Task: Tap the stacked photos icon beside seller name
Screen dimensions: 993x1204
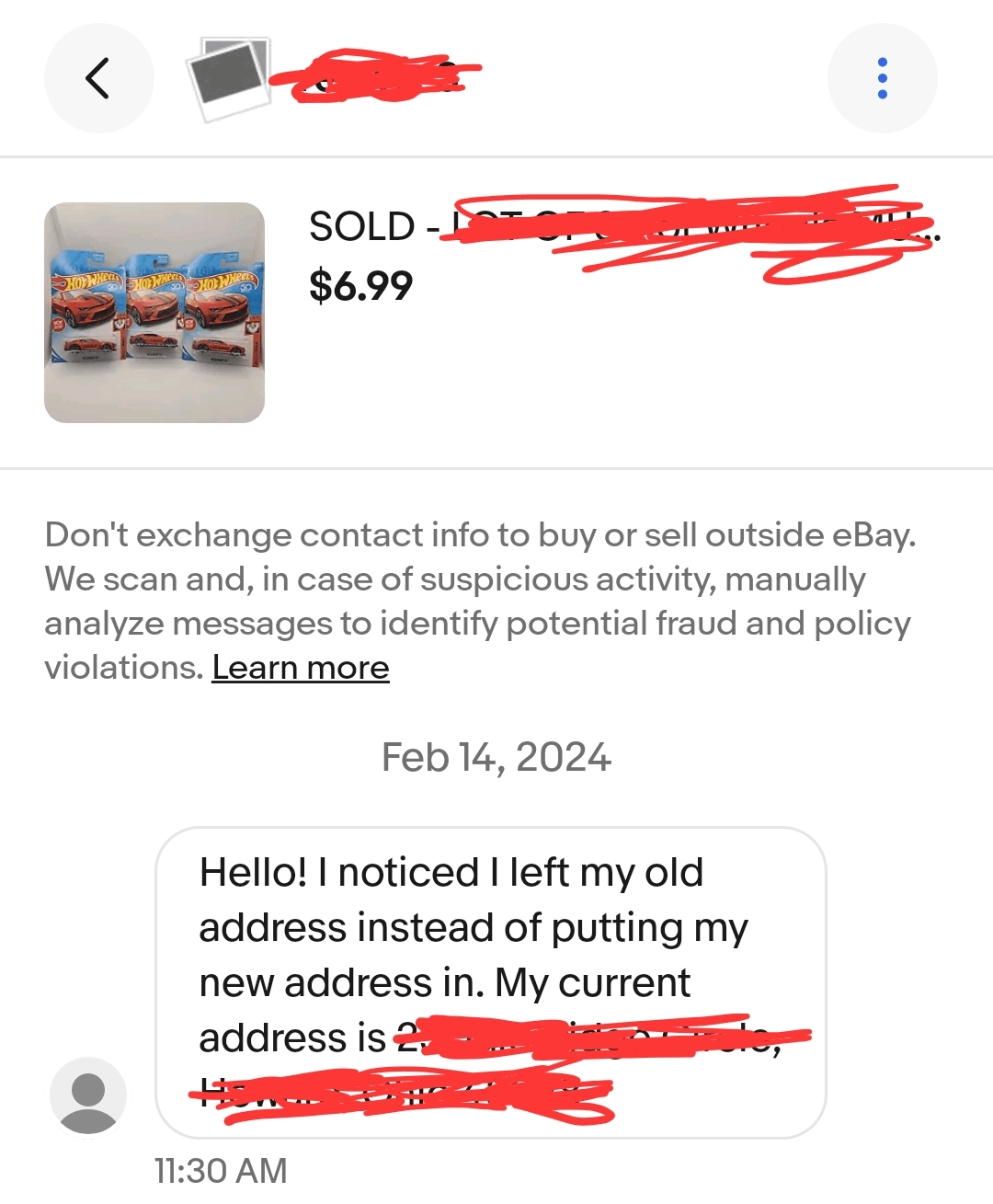Action: [230, 78]
